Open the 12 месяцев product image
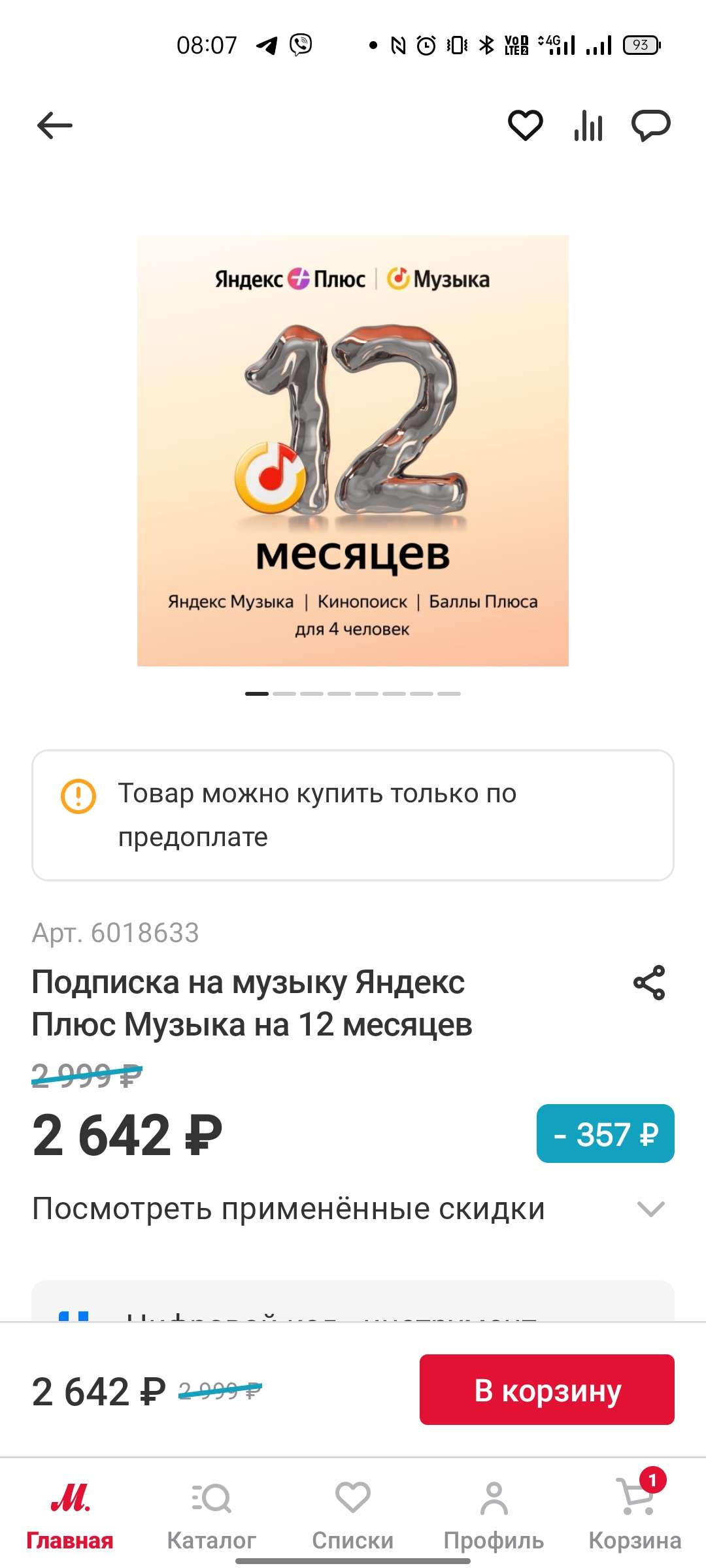 coord(352,451)
